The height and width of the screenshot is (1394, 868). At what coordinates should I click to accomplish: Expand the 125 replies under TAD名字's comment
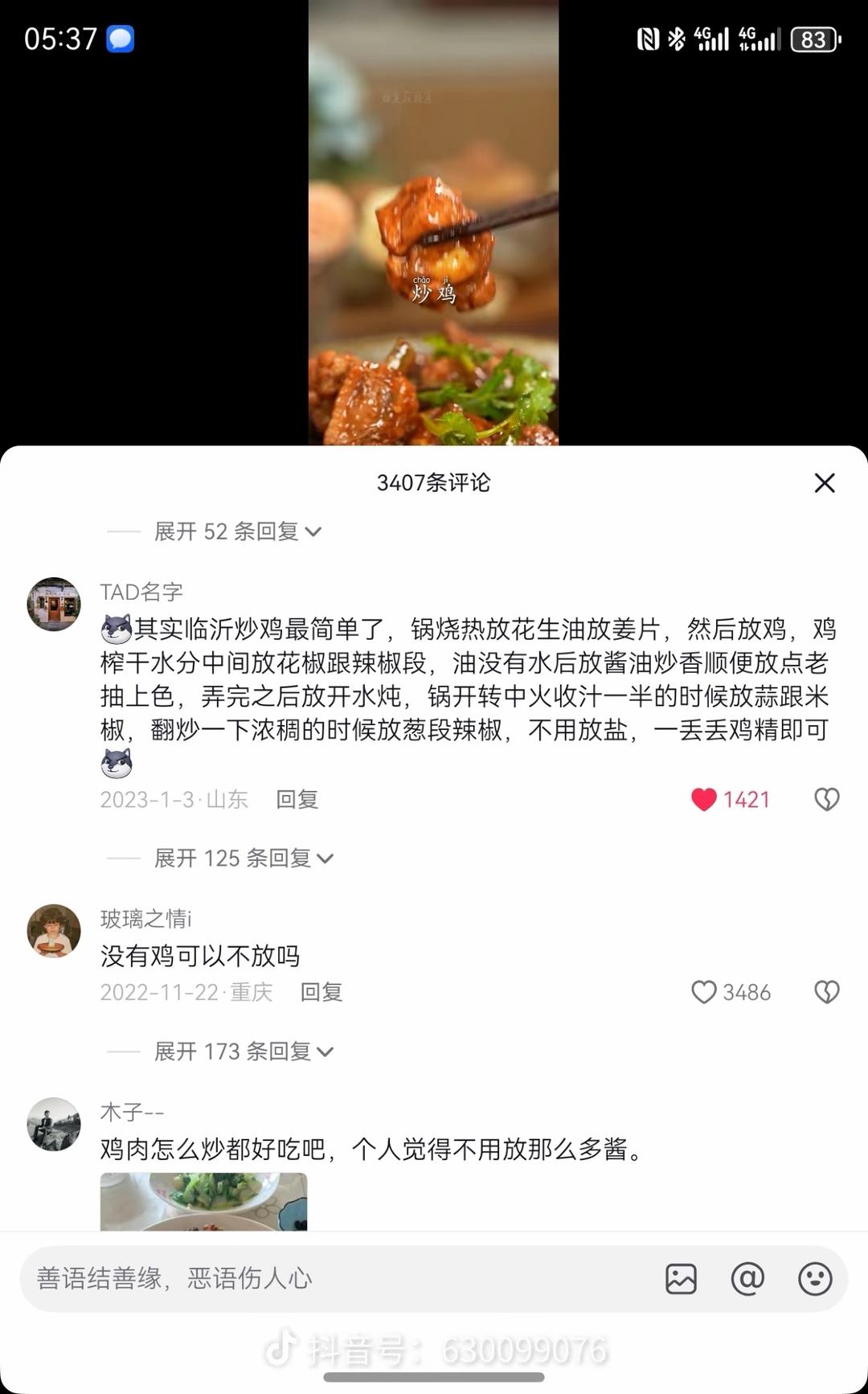[244, 859]
